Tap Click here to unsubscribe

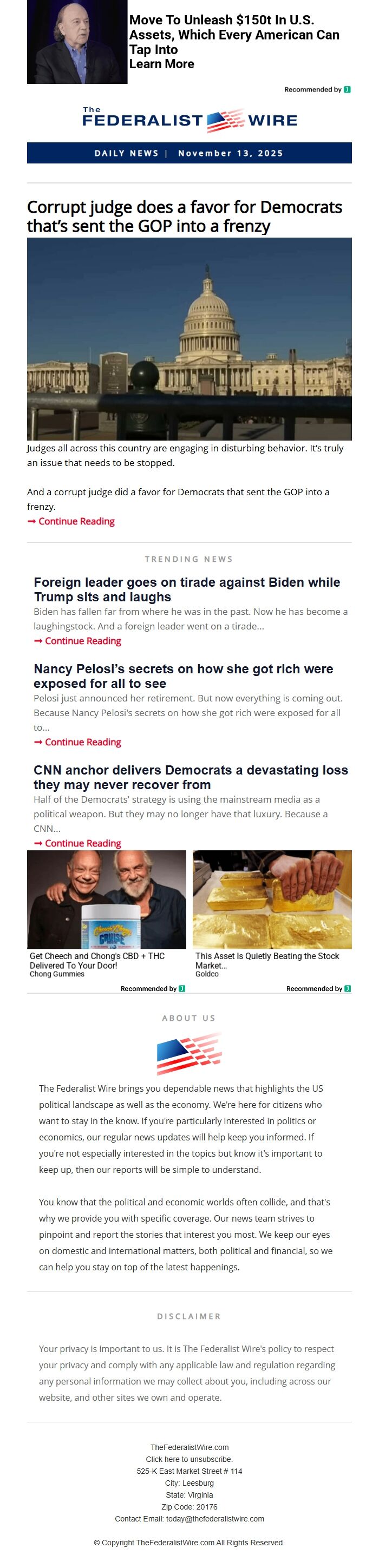click(189, 1459)
